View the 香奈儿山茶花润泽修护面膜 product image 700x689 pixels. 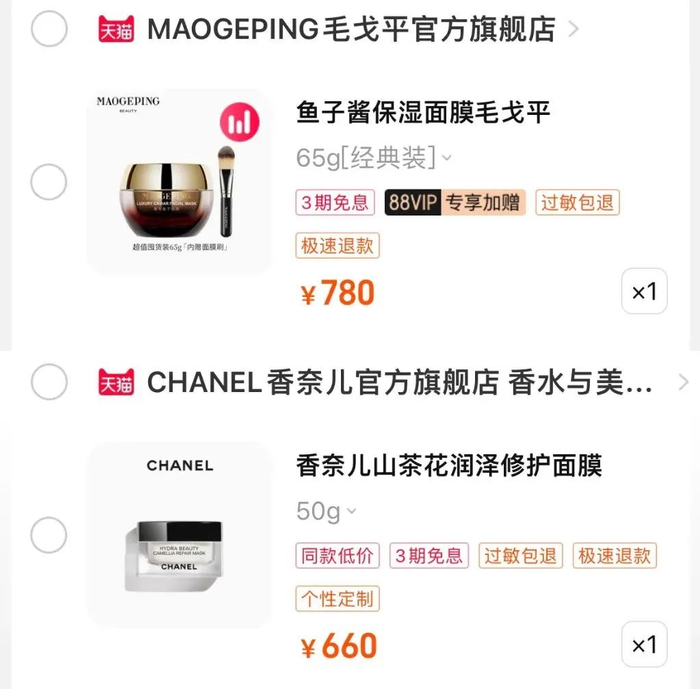click(x=179, y=535)
